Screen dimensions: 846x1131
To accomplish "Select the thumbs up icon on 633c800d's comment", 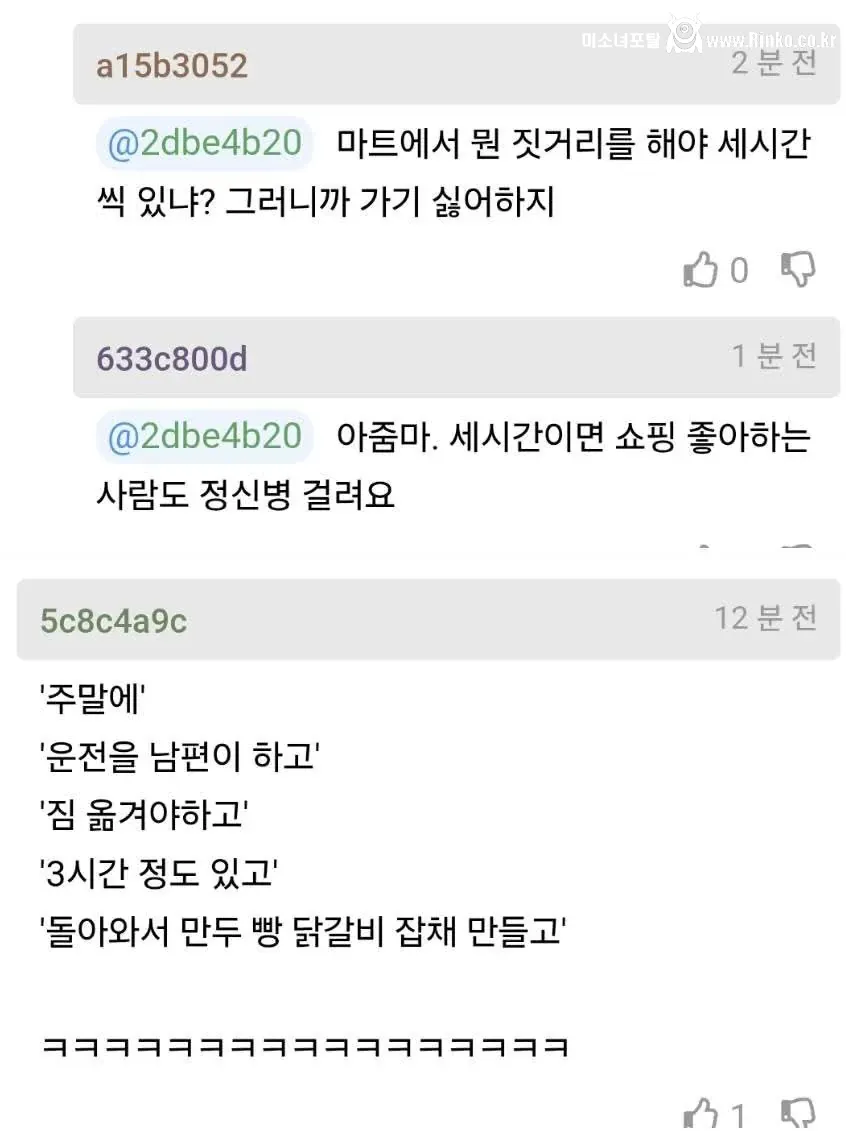I will (706, 547).
